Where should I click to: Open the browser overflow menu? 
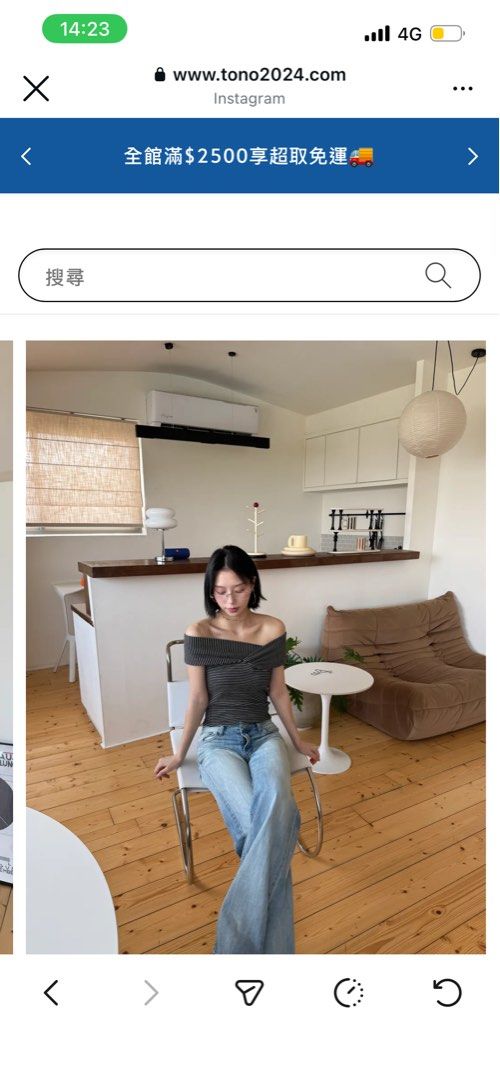463,88
